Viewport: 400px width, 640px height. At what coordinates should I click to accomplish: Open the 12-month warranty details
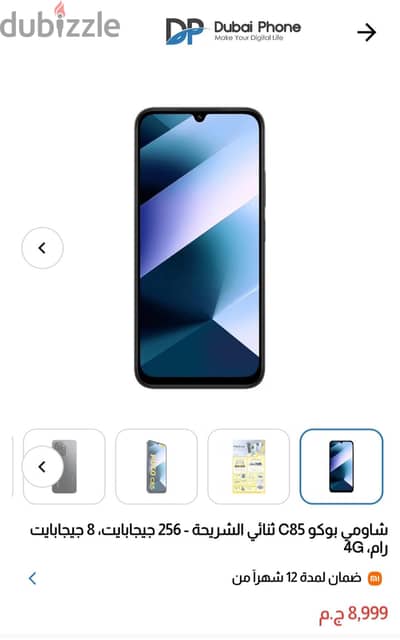point(204,578)
